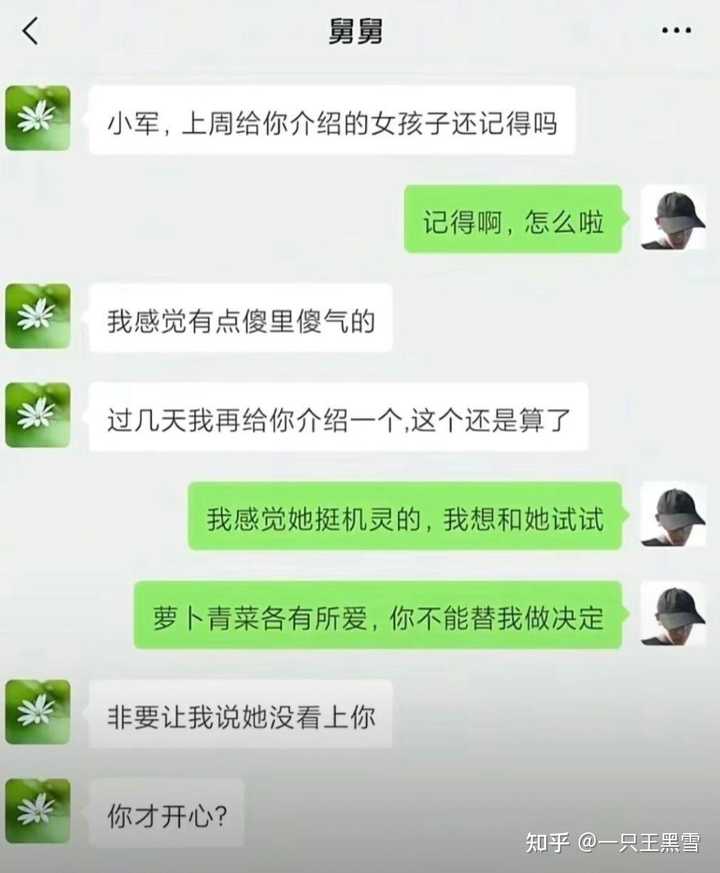Open the chat overflow menu
720x873 pixels.
(x=677, y=32)
